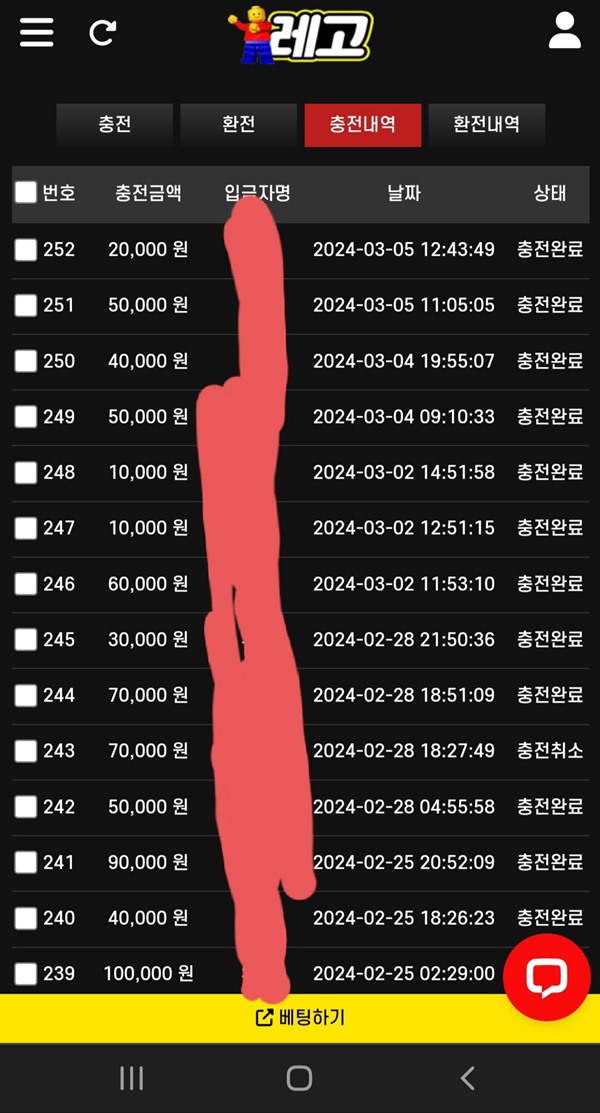600x1113 pixels.
Task: Tap the refresh icon
Action: (x=102, y=32)
